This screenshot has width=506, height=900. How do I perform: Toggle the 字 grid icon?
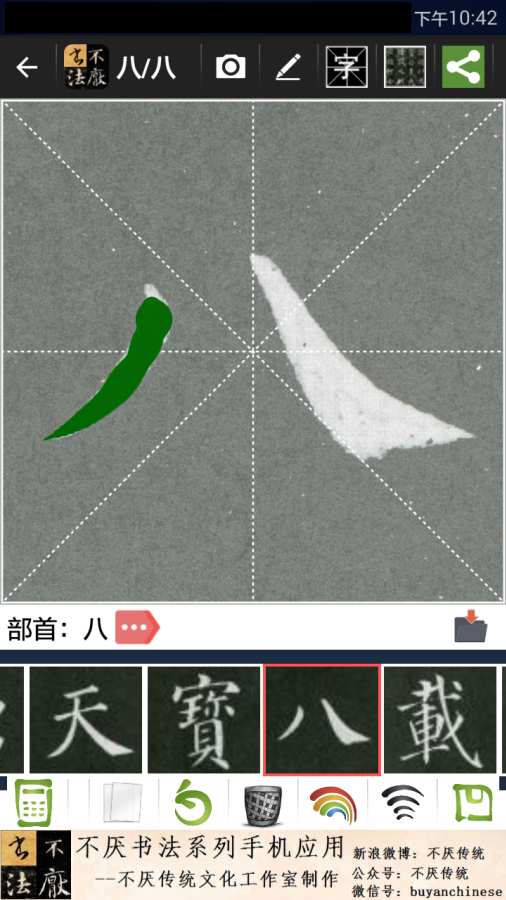click(347, 67)
